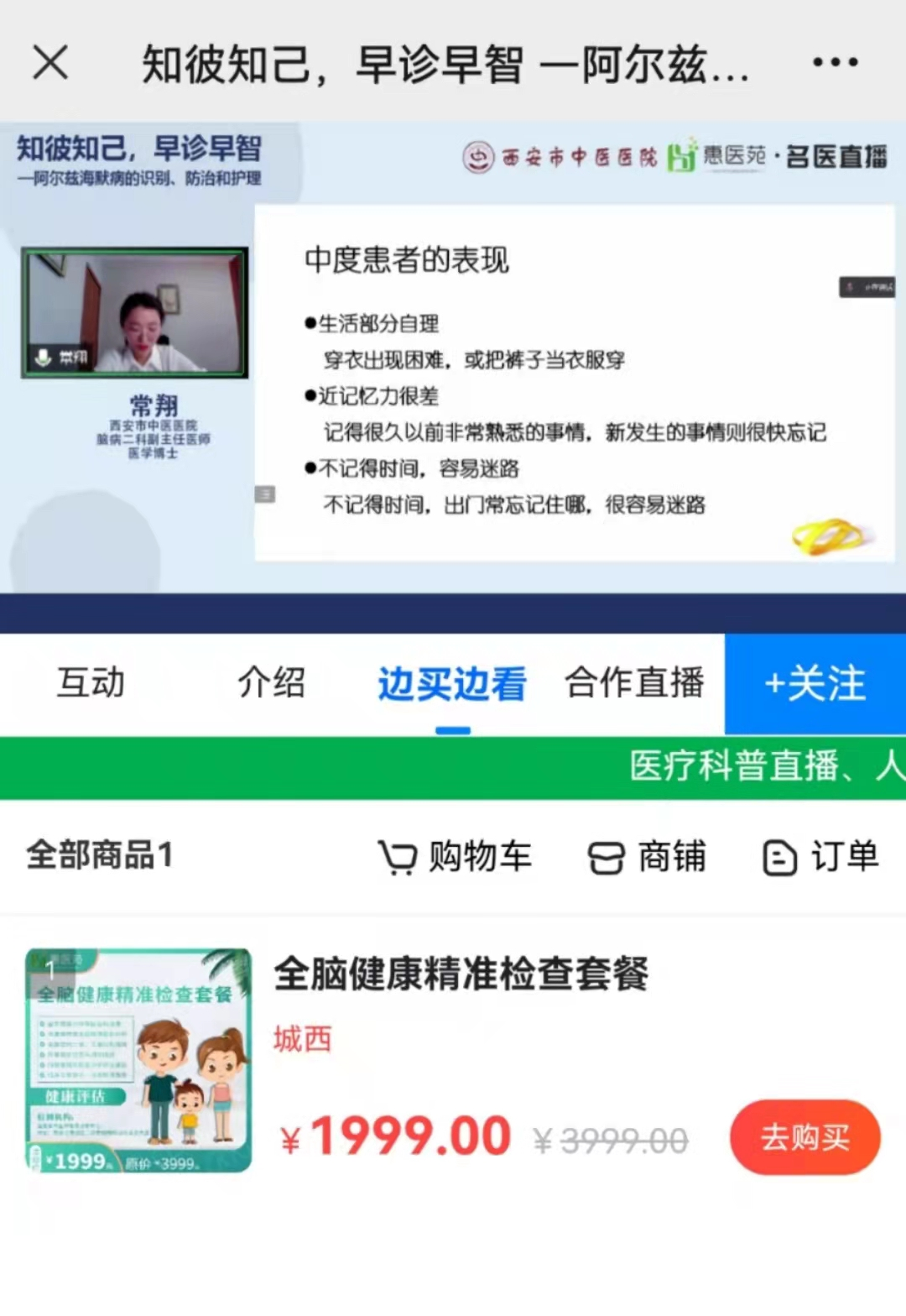Open the 合作直播 tab
Image resolution: width=906 pixels, height=1316 pixels.
[634, 682]
